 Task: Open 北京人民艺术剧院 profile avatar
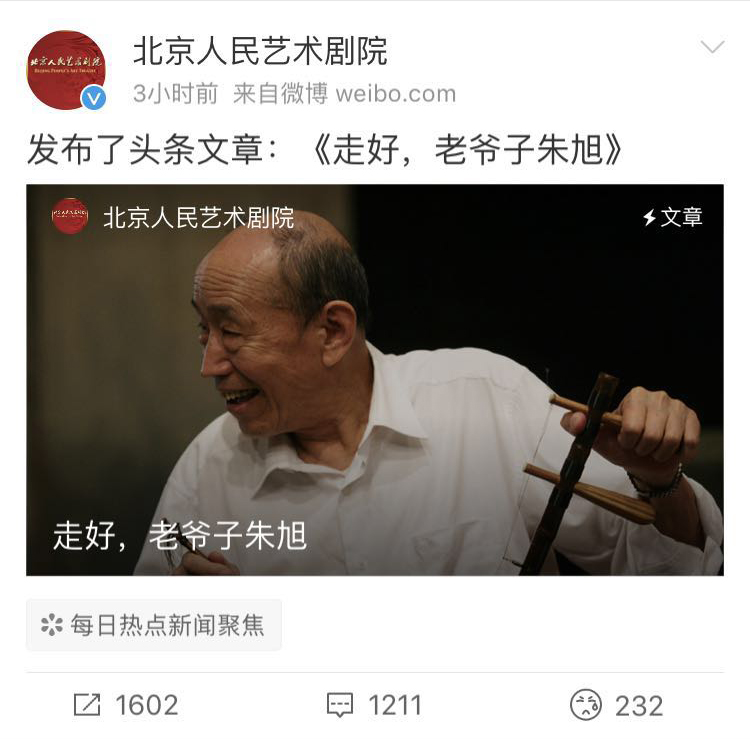click(66, 69)
